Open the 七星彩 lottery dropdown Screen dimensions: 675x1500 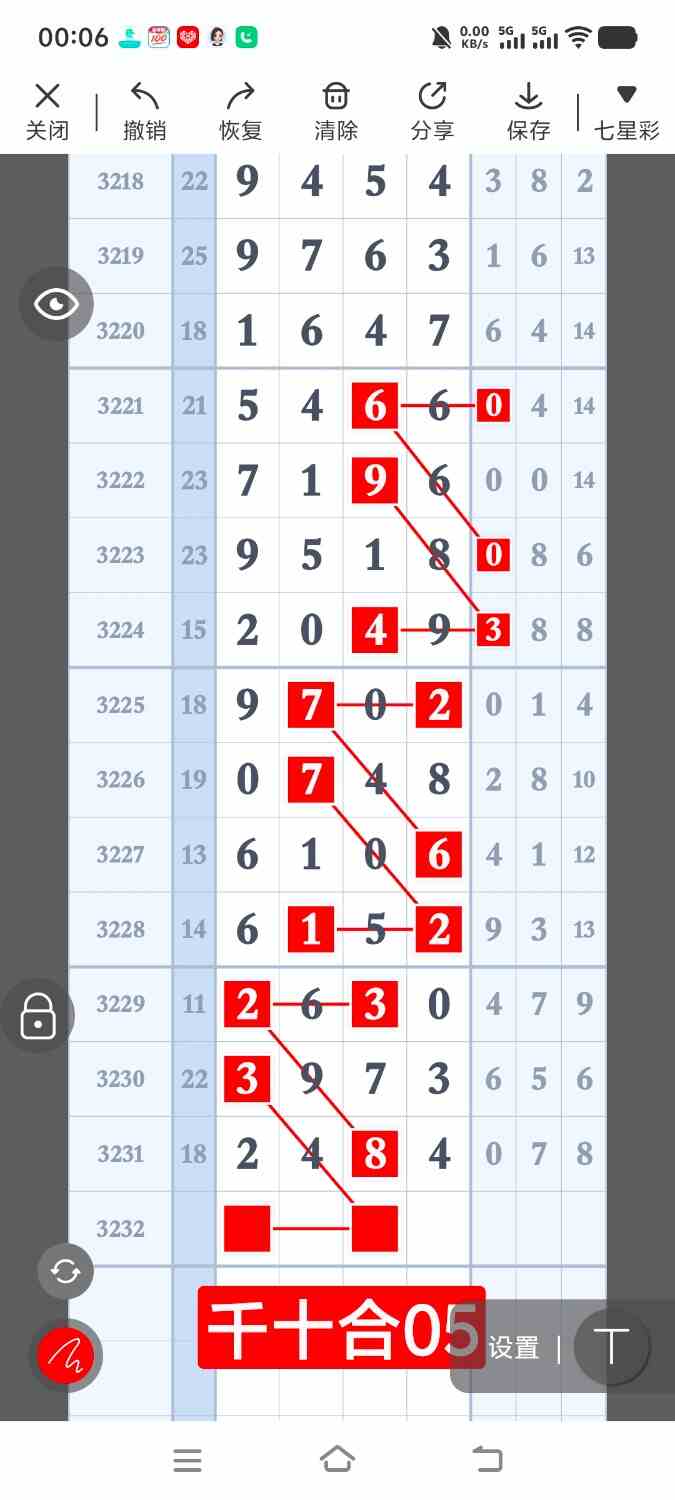coord(627,112)
